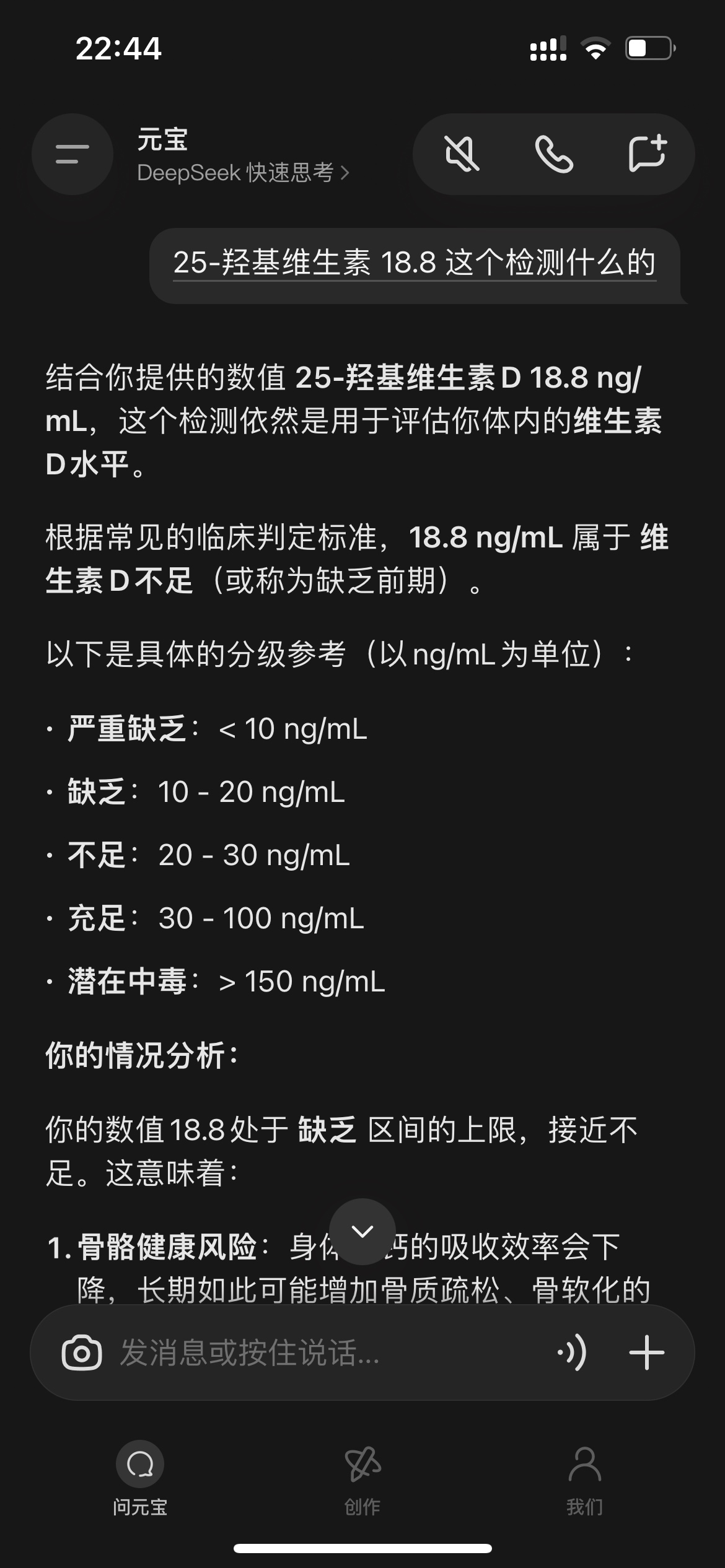Start a new chat conversation
This screenshot has height=1568, width=725.
click(x=648, y=153)
